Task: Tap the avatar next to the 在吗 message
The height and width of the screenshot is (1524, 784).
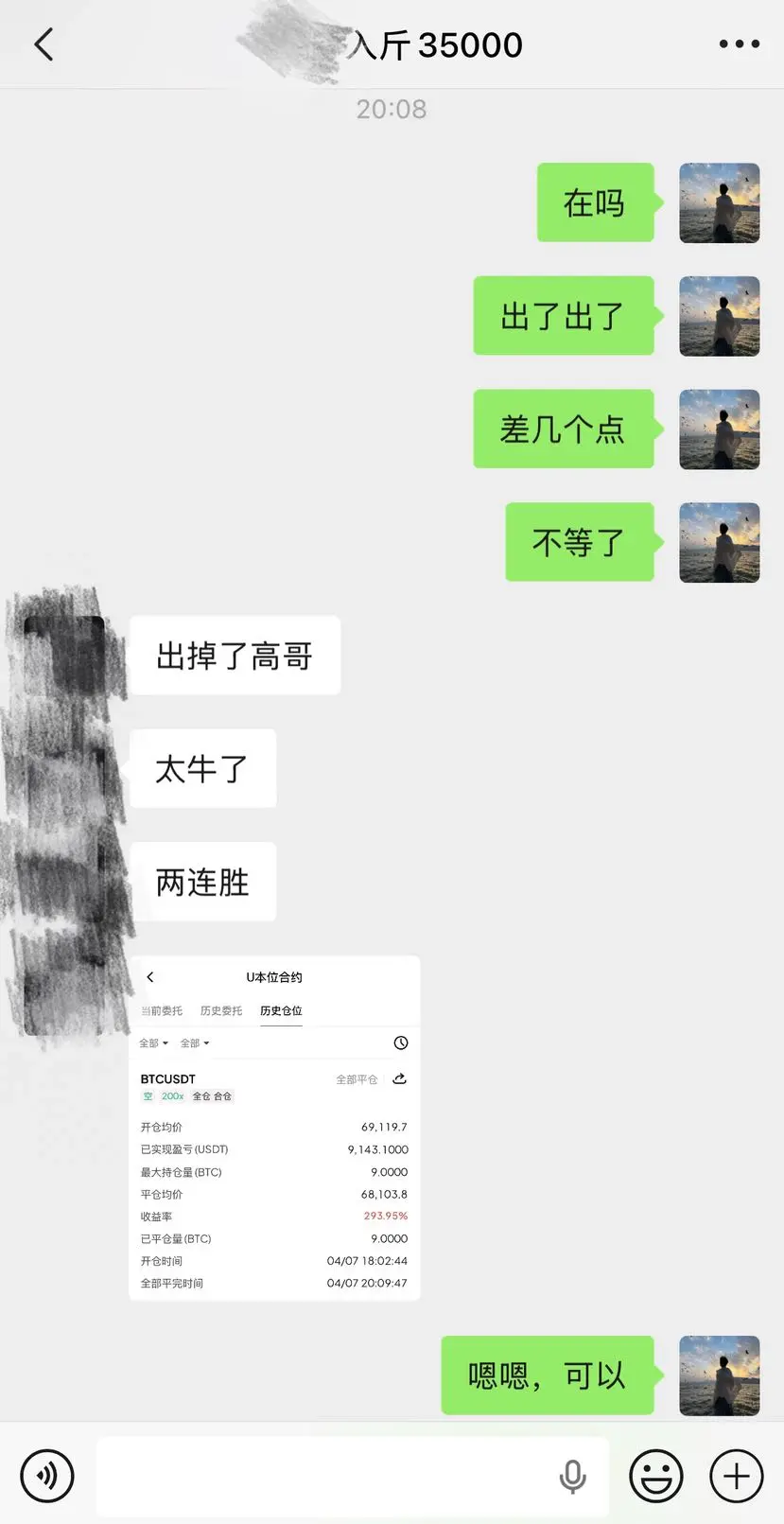Action: tap(719, 202)
